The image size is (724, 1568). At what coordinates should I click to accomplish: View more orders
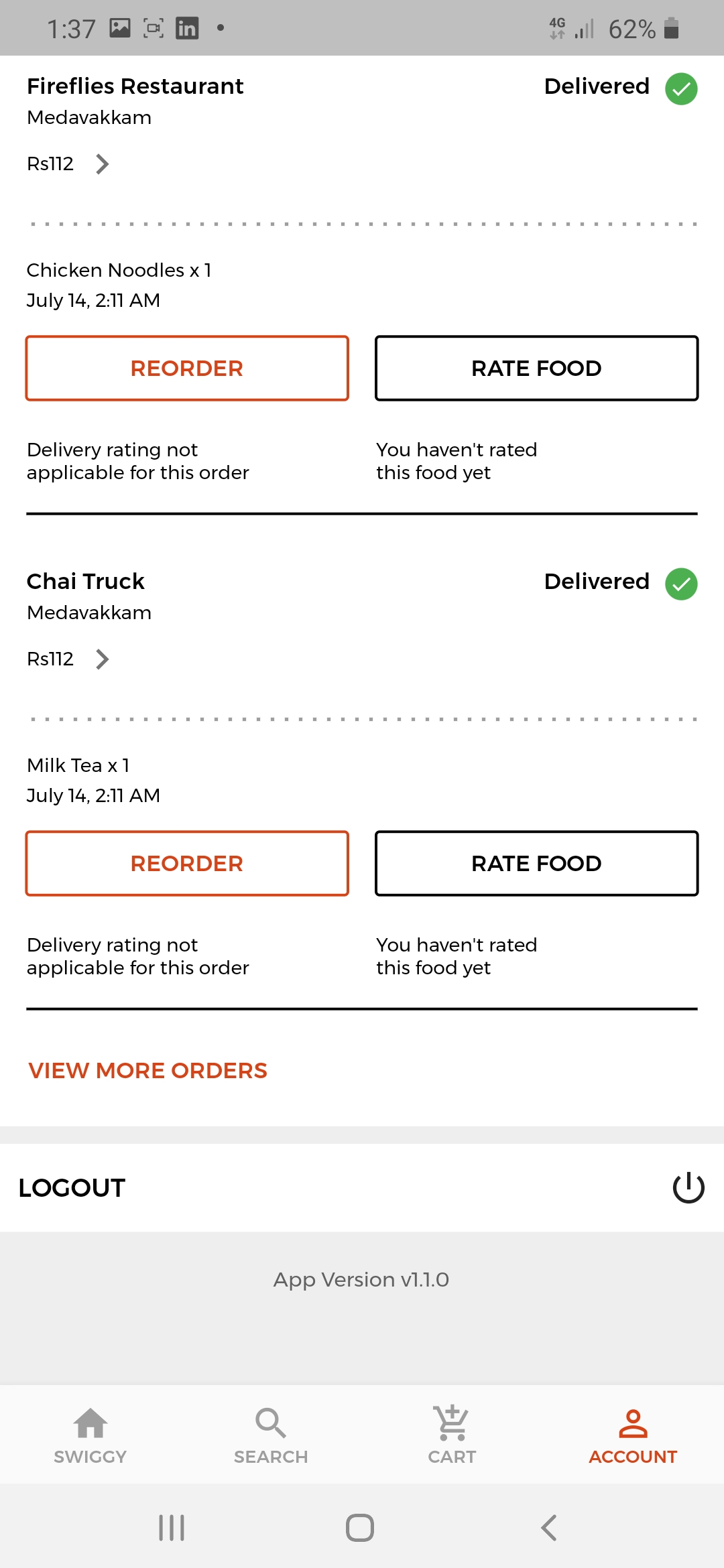(x=147, y=1071)
